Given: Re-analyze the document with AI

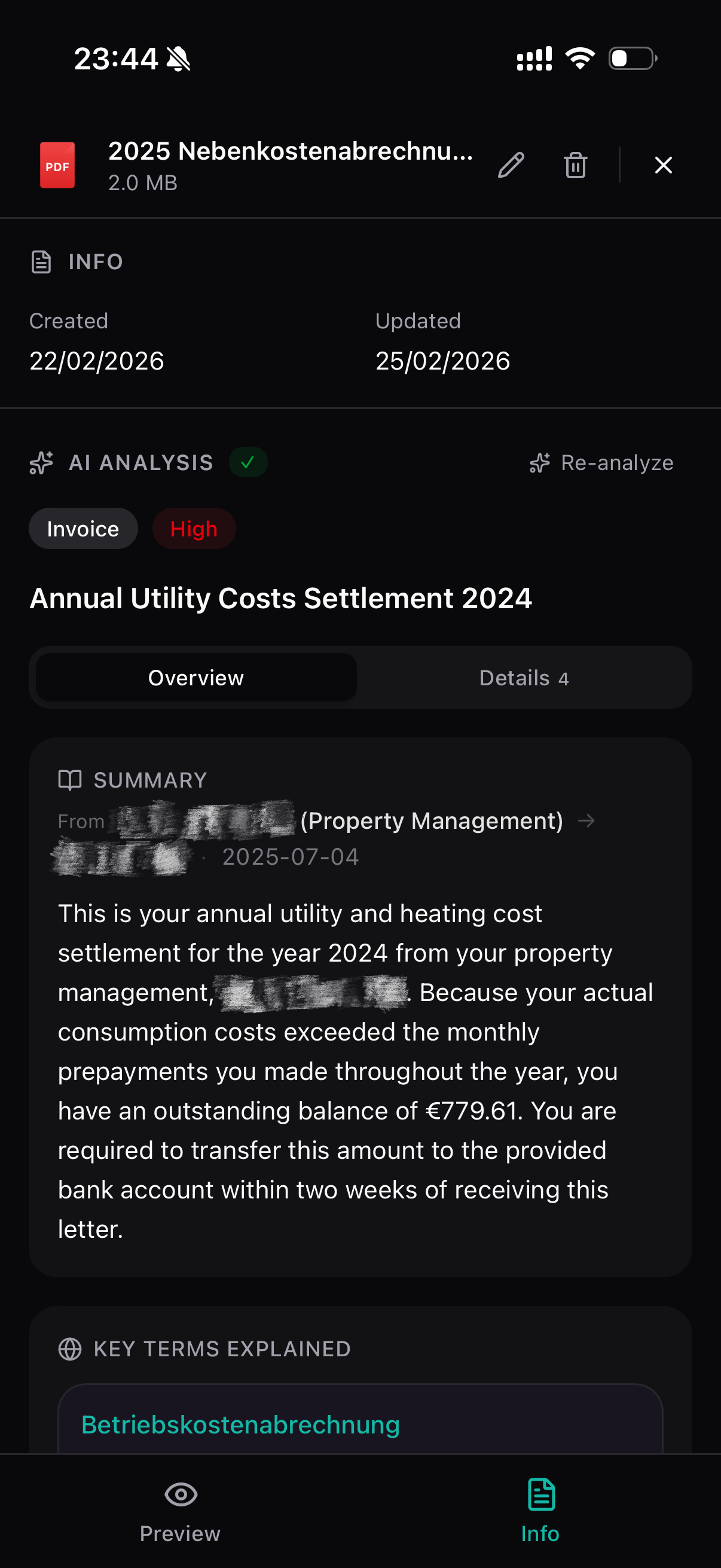Looking at the screenshot, I should (x=601, y=463).
